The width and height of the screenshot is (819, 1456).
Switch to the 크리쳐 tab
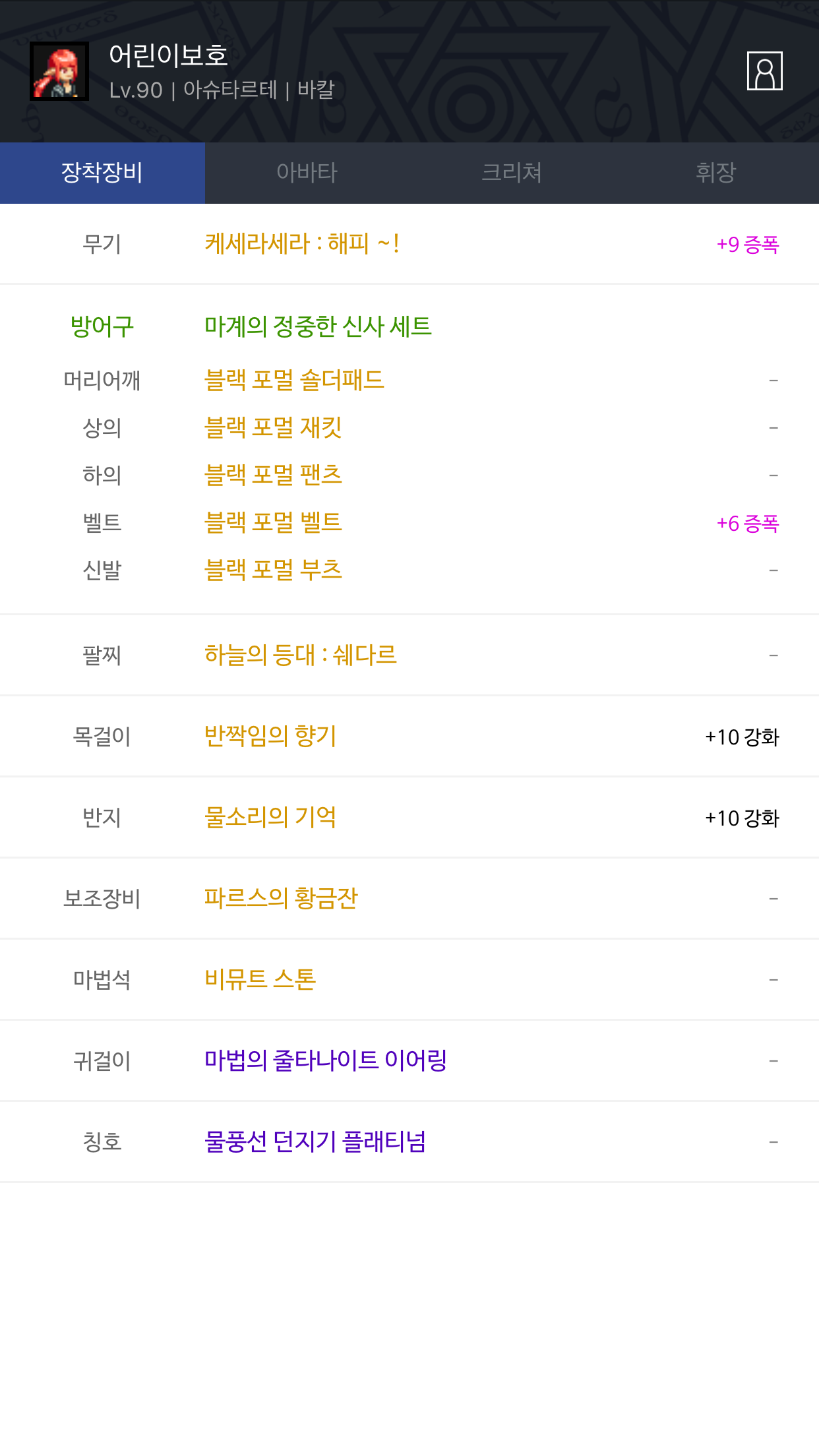click(x=511, y=173)
